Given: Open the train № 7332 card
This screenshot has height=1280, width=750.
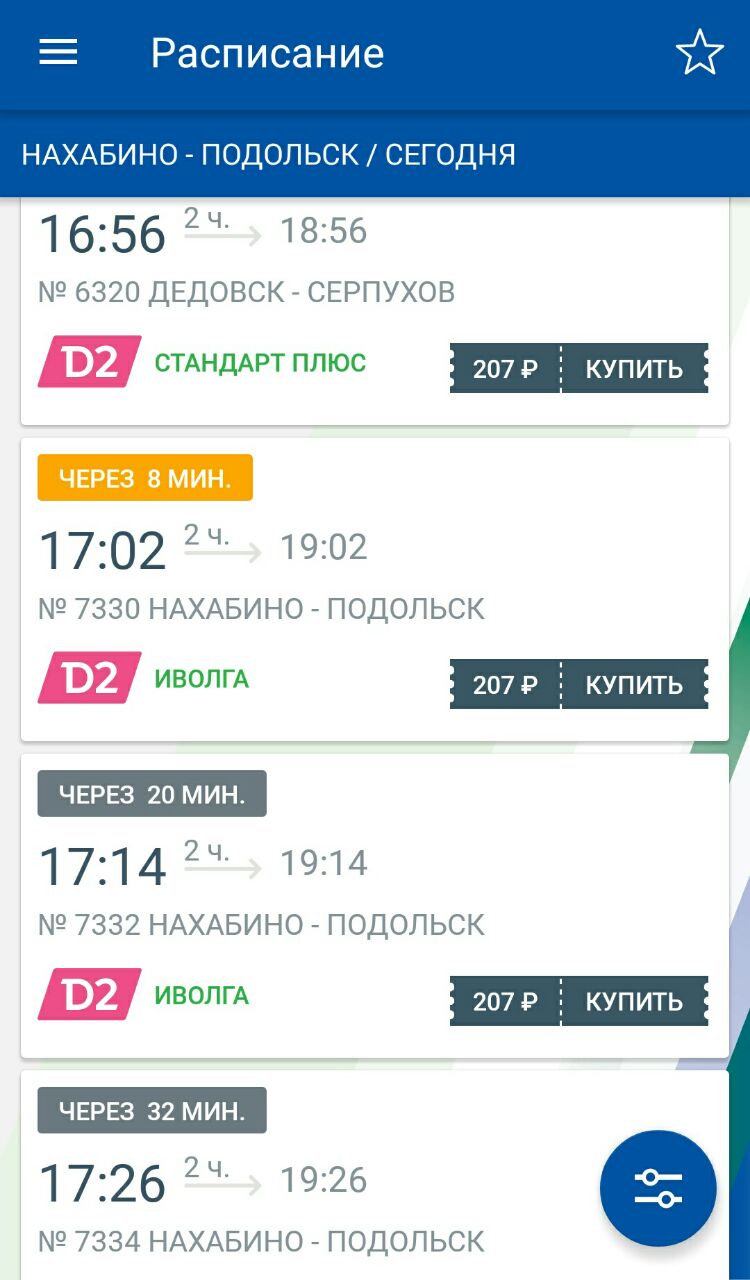Looking at the screenshot, I should tap(375, 905).
